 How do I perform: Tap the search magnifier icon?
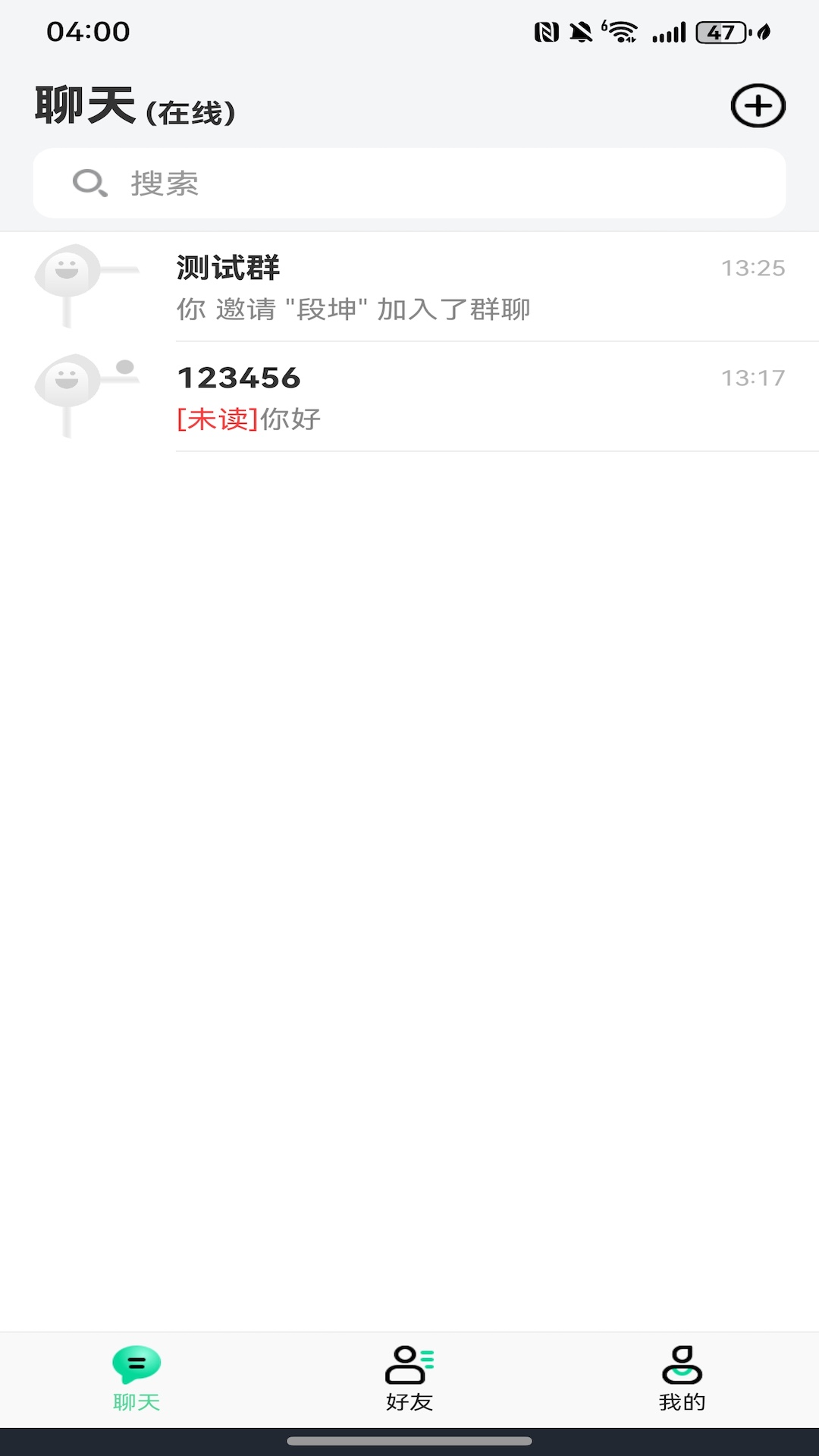click(x=89, y=183)
